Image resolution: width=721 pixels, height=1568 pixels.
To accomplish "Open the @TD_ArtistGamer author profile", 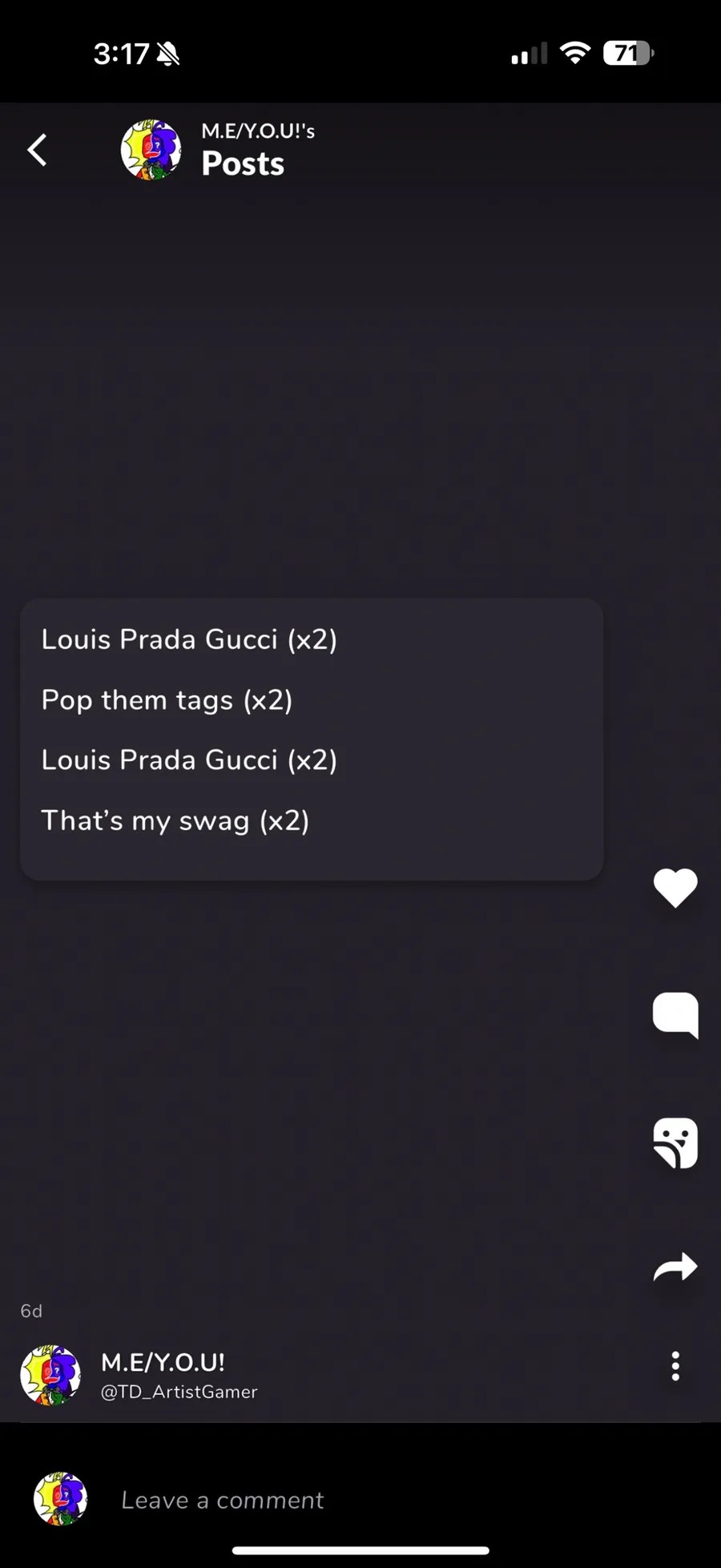I will (179, 1392).
